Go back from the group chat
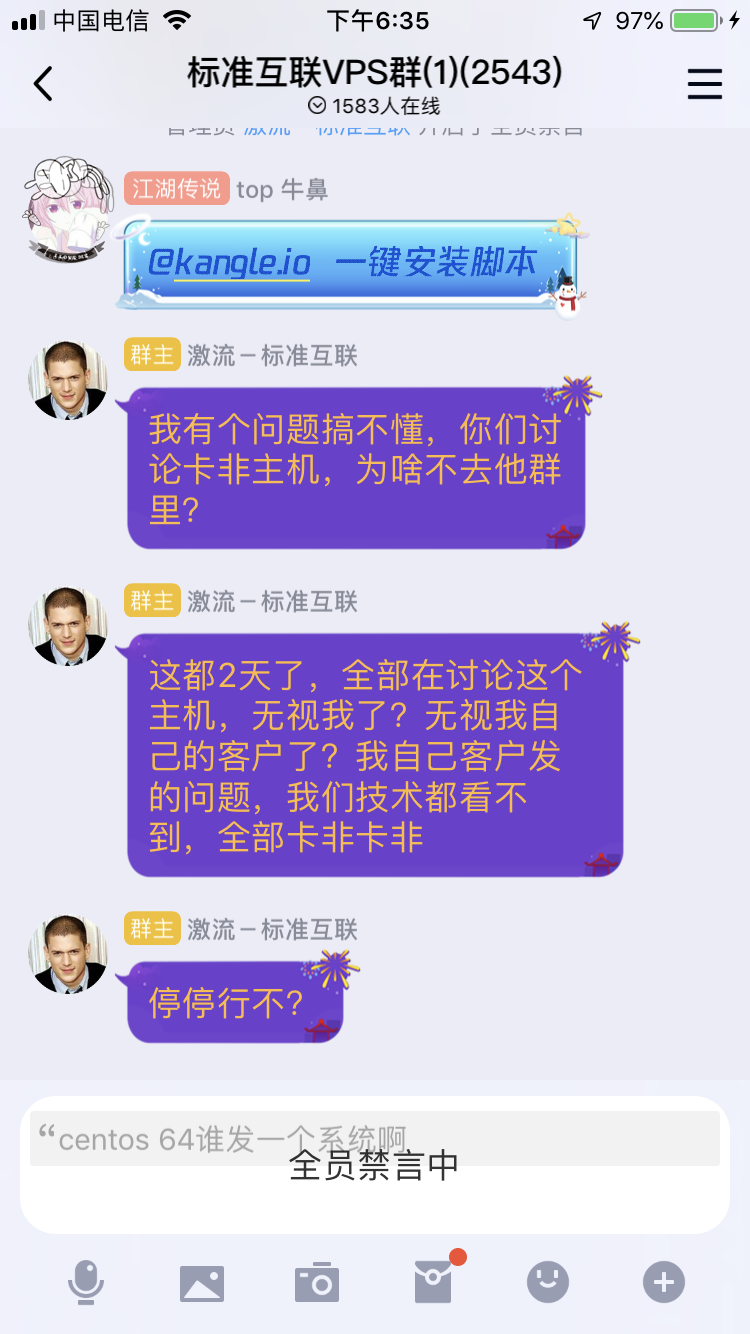 pyautogui.click(x=43, y=84)
